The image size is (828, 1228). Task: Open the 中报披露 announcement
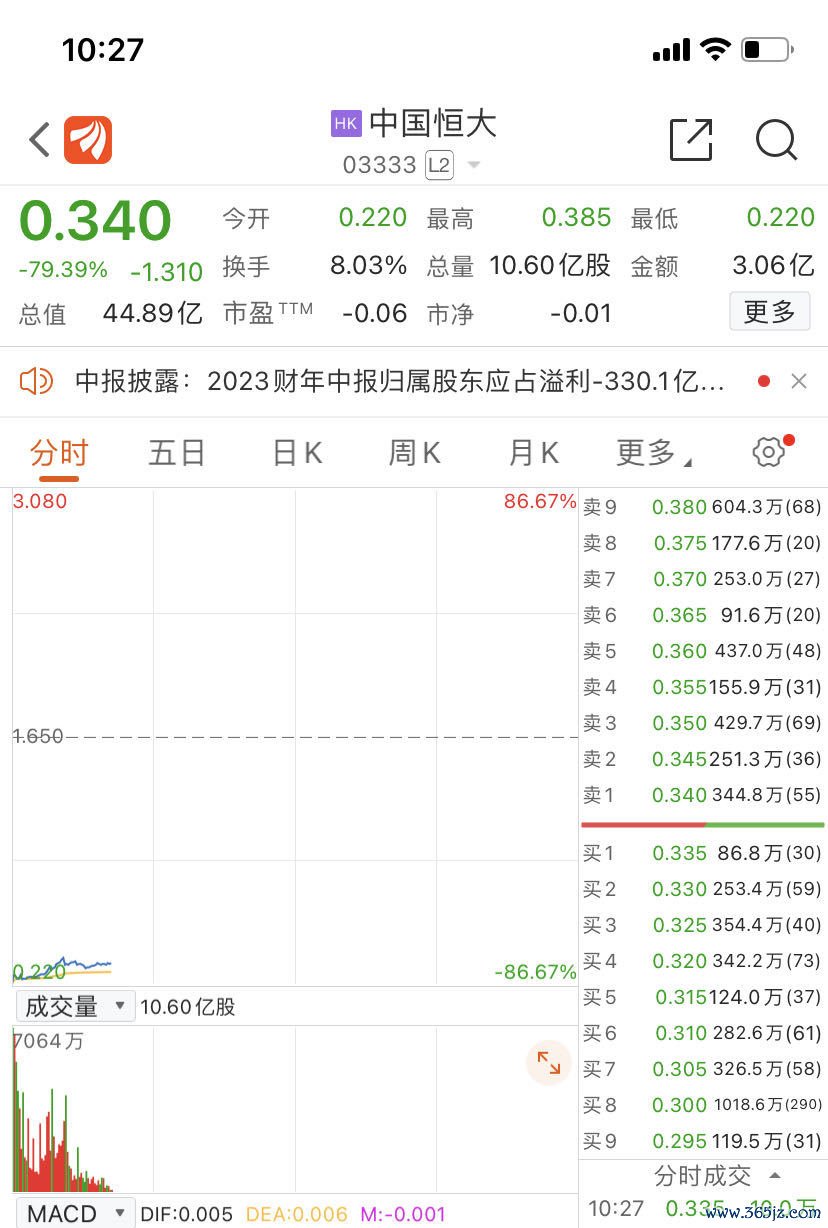(400, 381)
